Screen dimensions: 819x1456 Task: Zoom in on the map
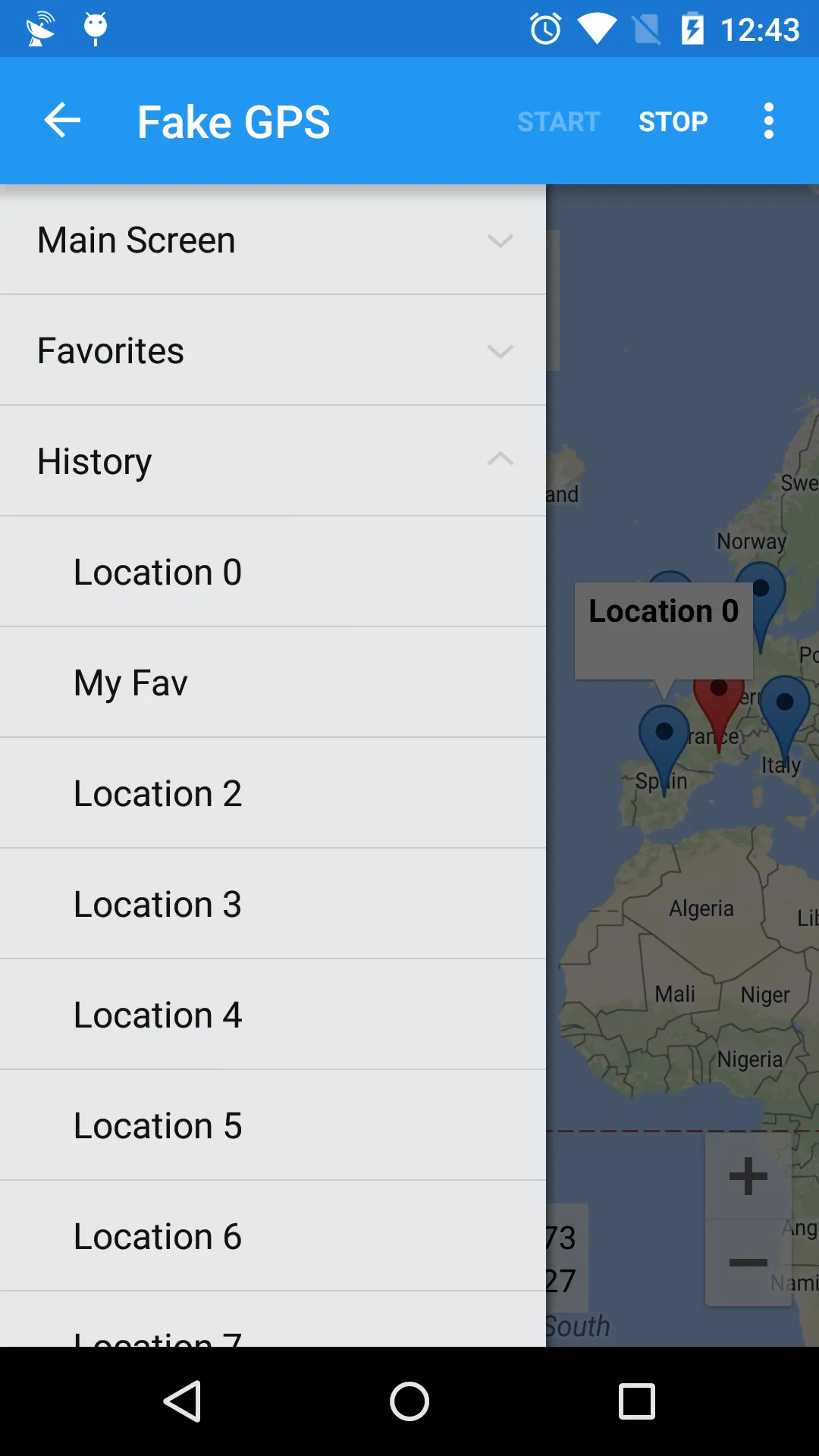[748, 1176]
